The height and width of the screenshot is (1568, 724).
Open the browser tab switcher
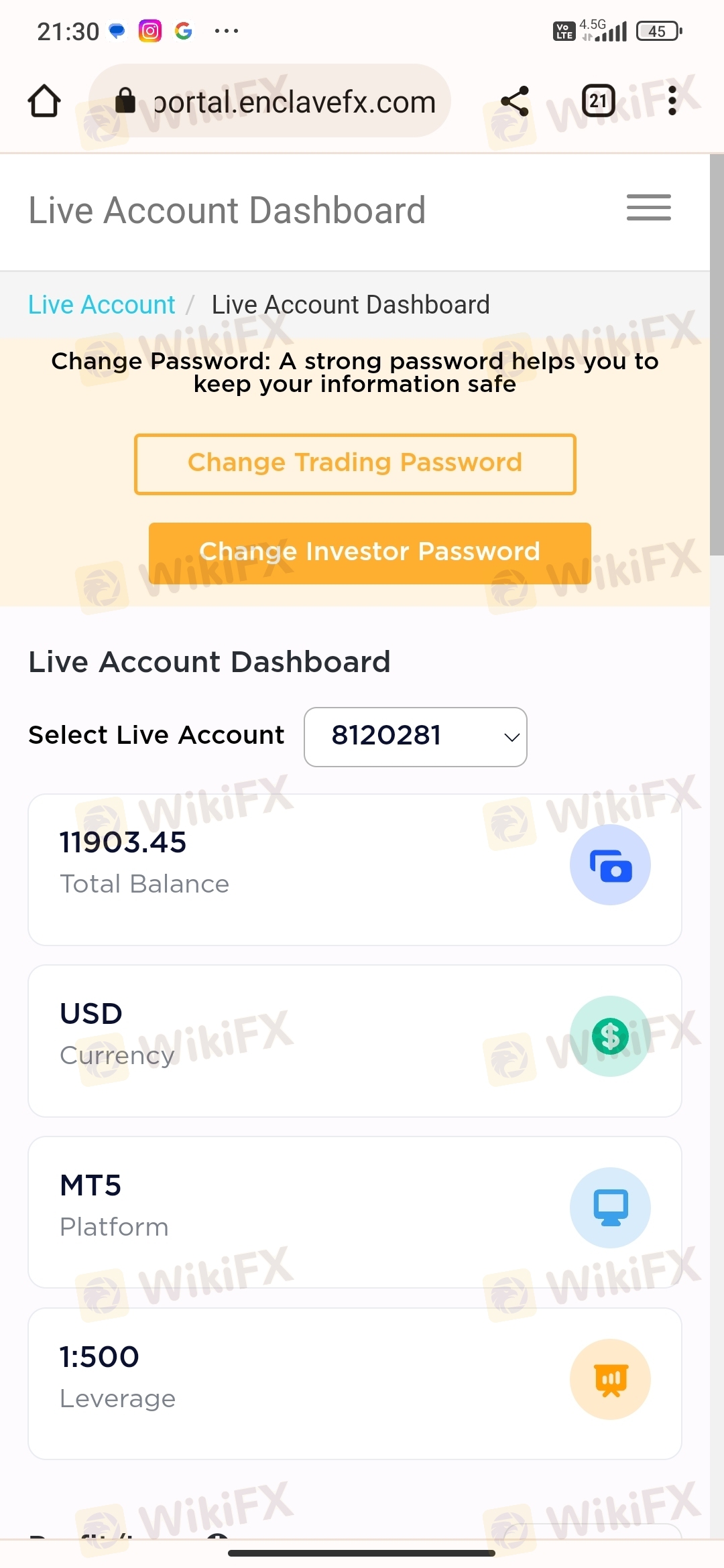click(599, 101)
